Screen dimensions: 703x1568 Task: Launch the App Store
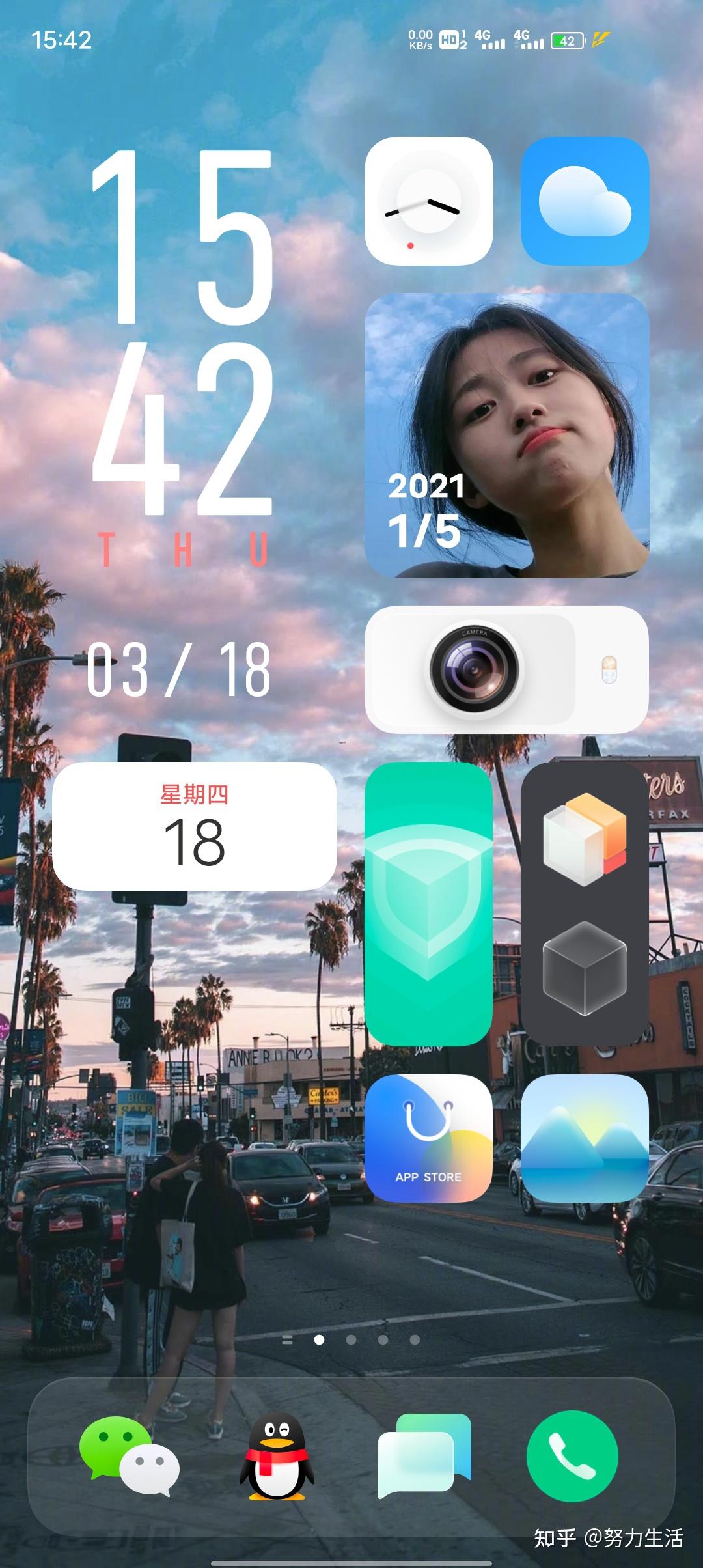point(428,1138)
